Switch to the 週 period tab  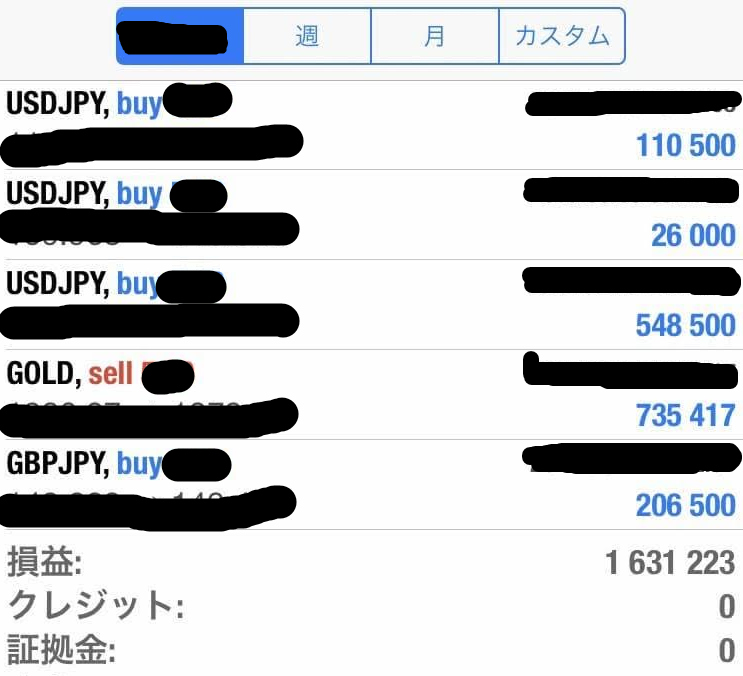(307, 37)
